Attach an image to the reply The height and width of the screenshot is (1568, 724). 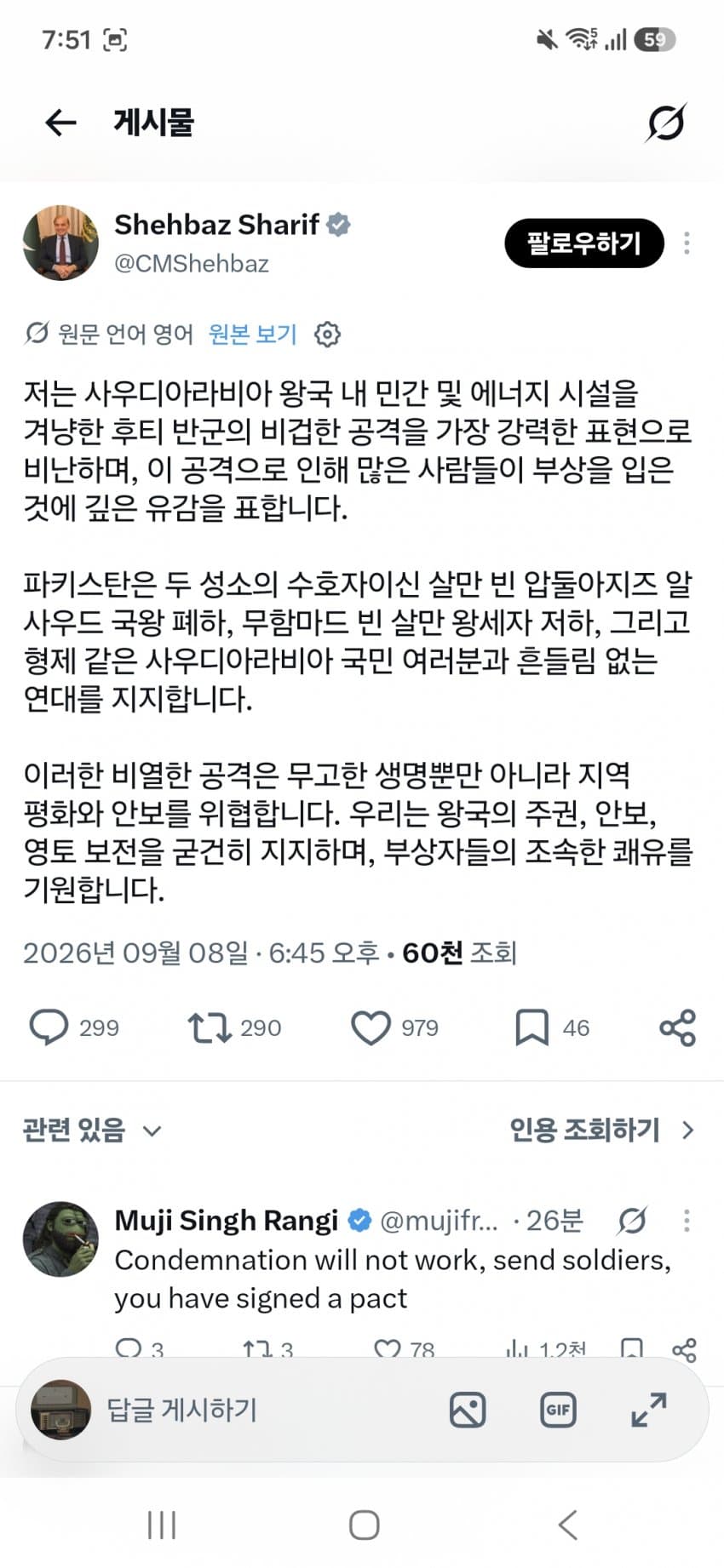(x=468, y=1410)
